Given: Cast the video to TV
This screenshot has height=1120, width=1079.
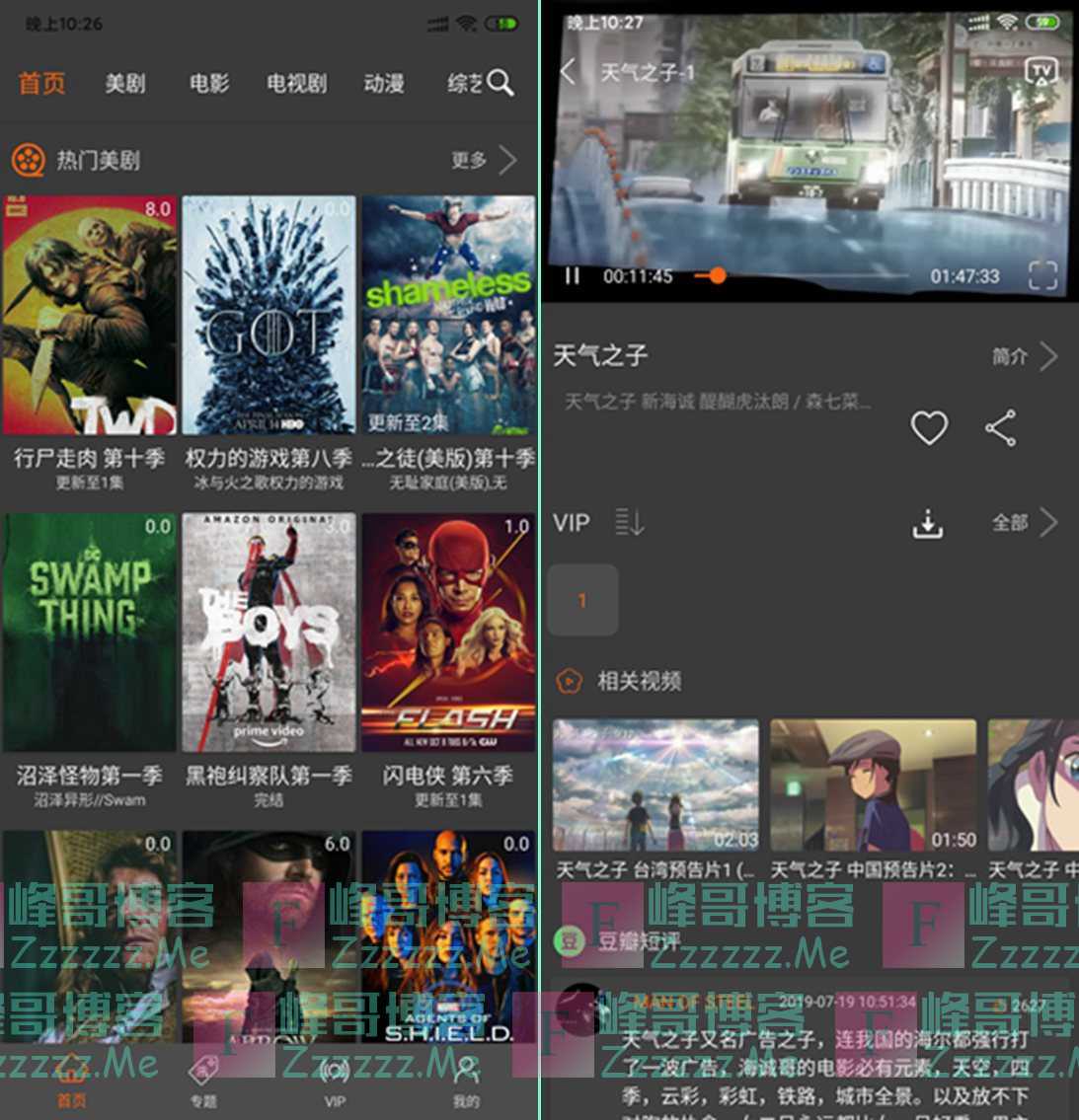Looking at the screenshot, I should pos(1040,70).
